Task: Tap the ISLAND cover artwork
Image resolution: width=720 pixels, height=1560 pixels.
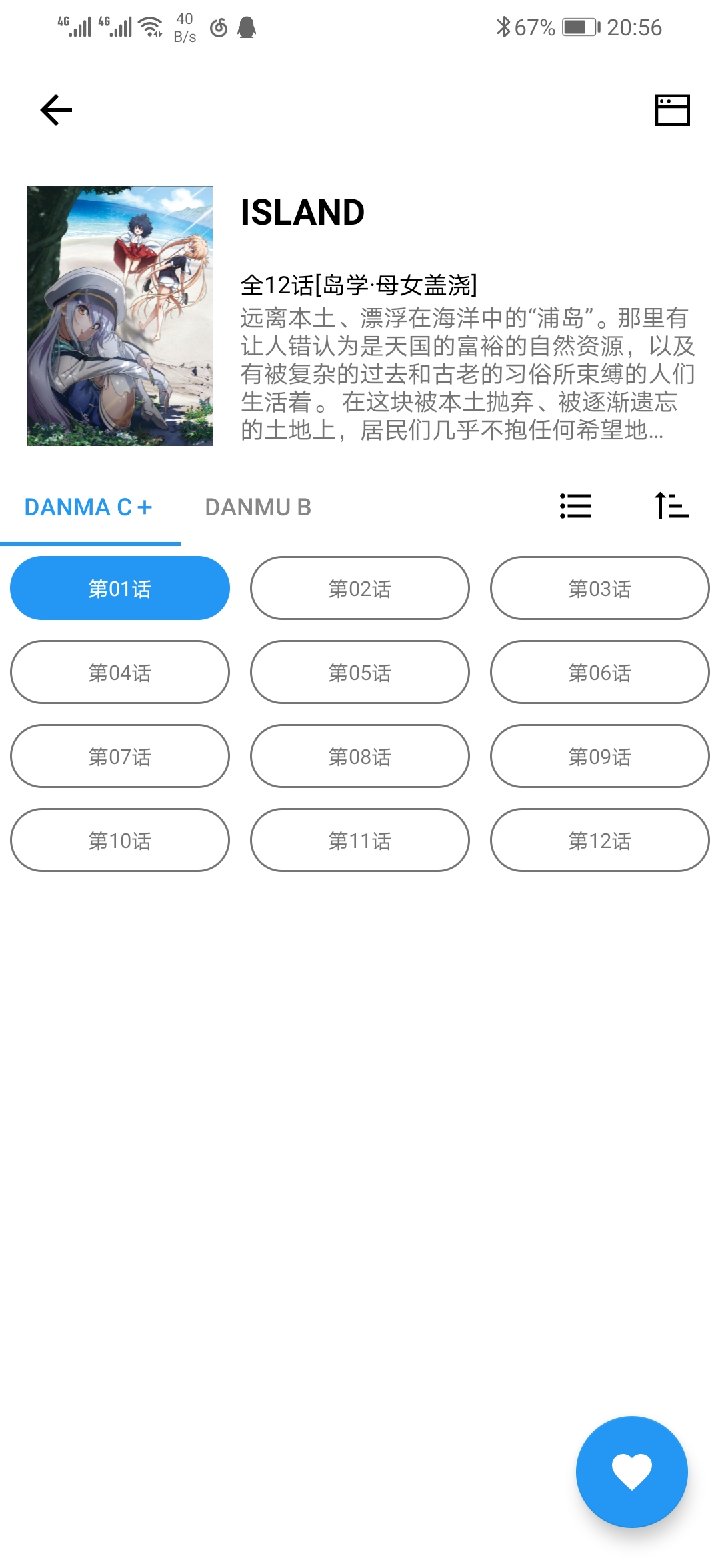Action: 119,315
